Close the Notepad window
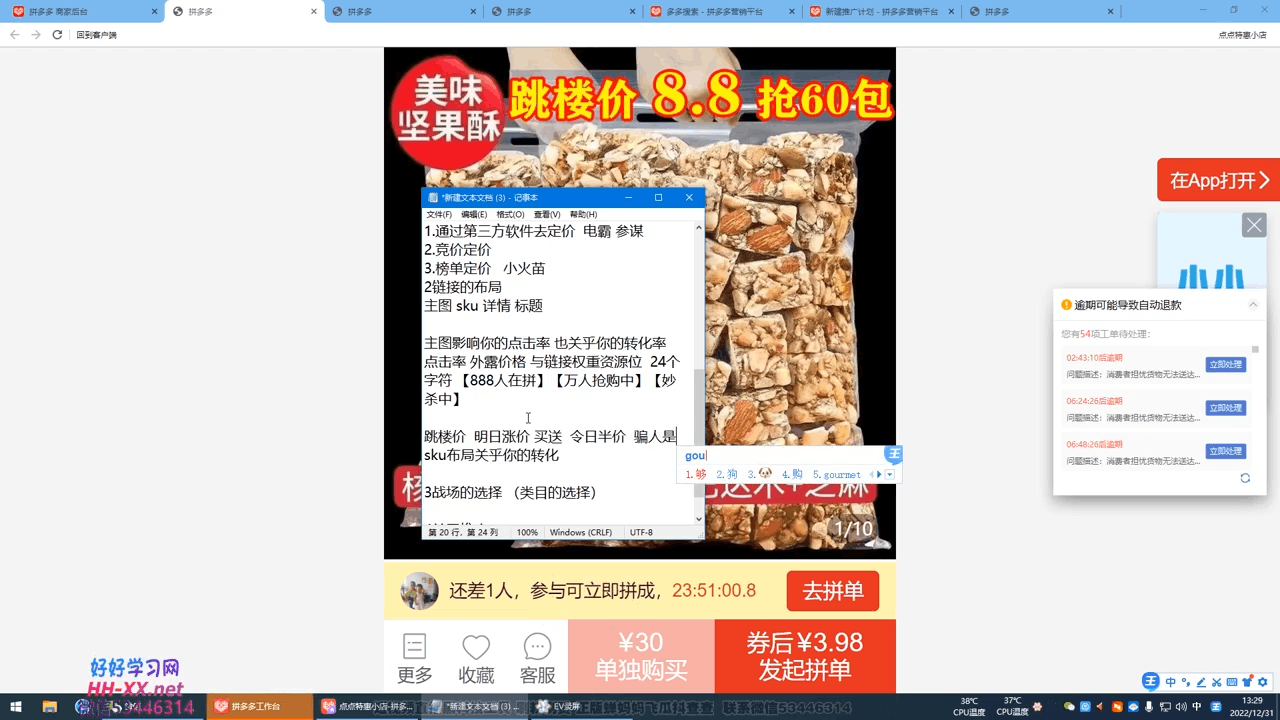This screenshot has width=1280, height=720. pos(689,198)
